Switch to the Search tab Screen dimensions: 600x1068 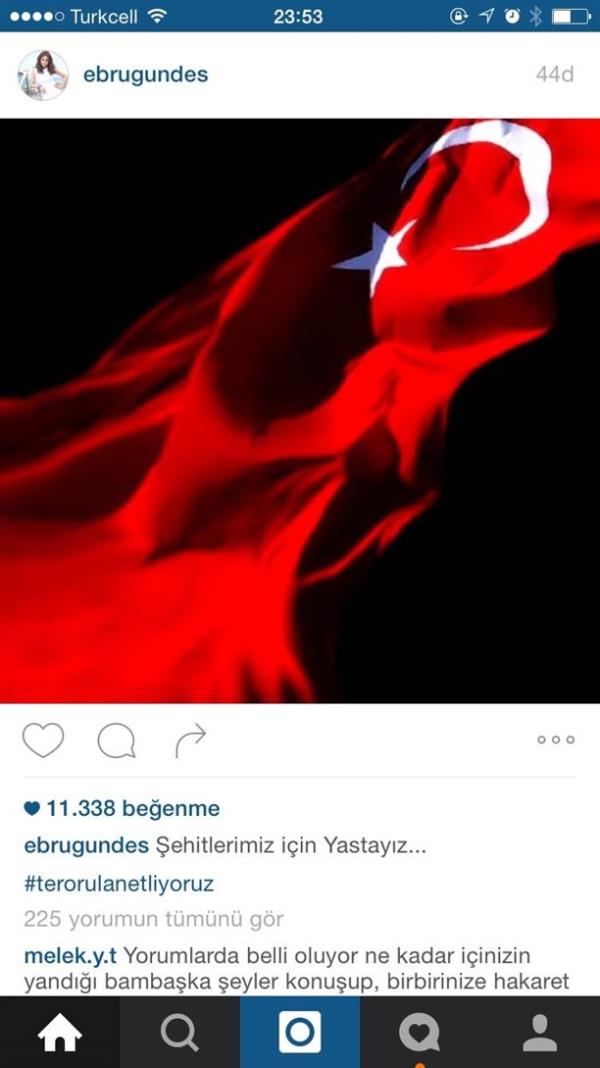coord(180,1032)
